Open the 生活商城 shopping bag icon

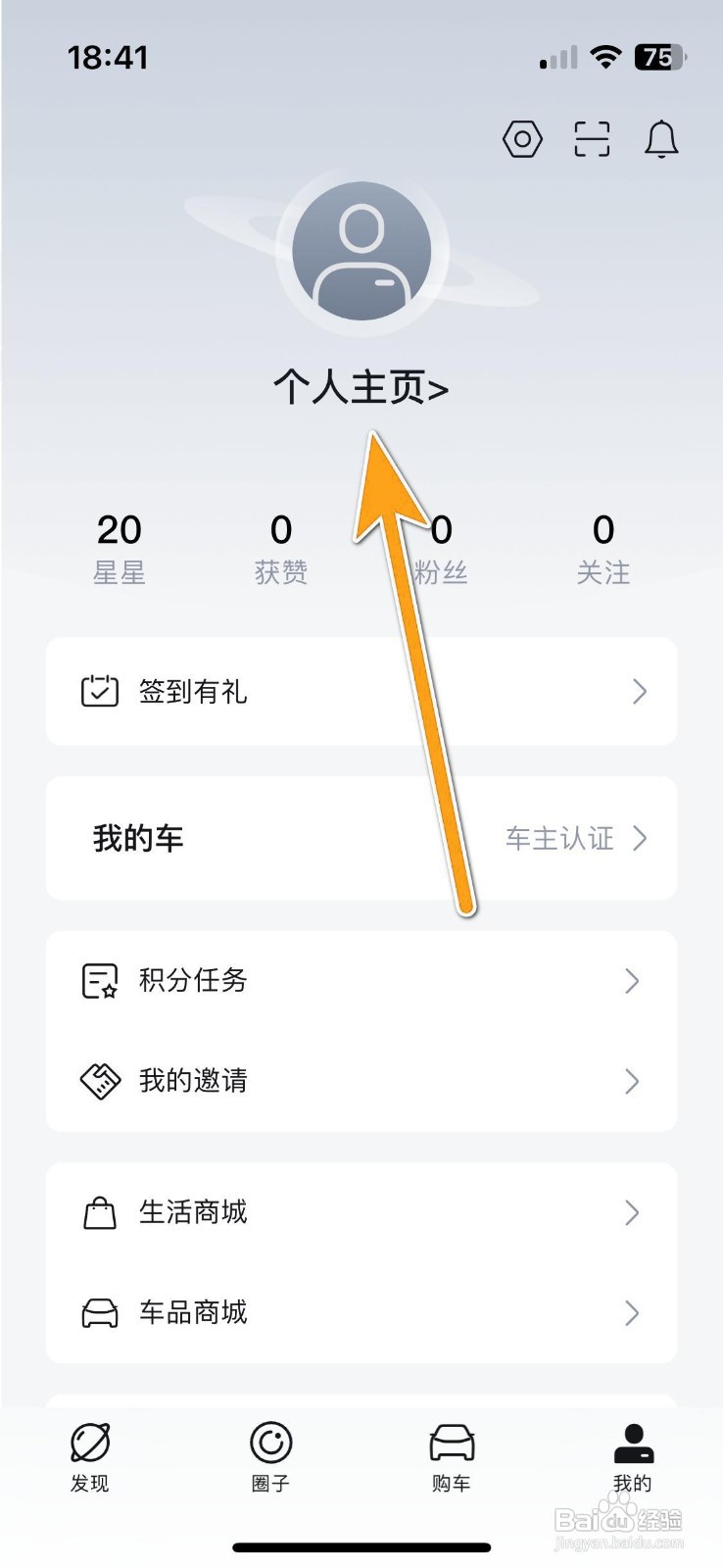point(98,1212)
